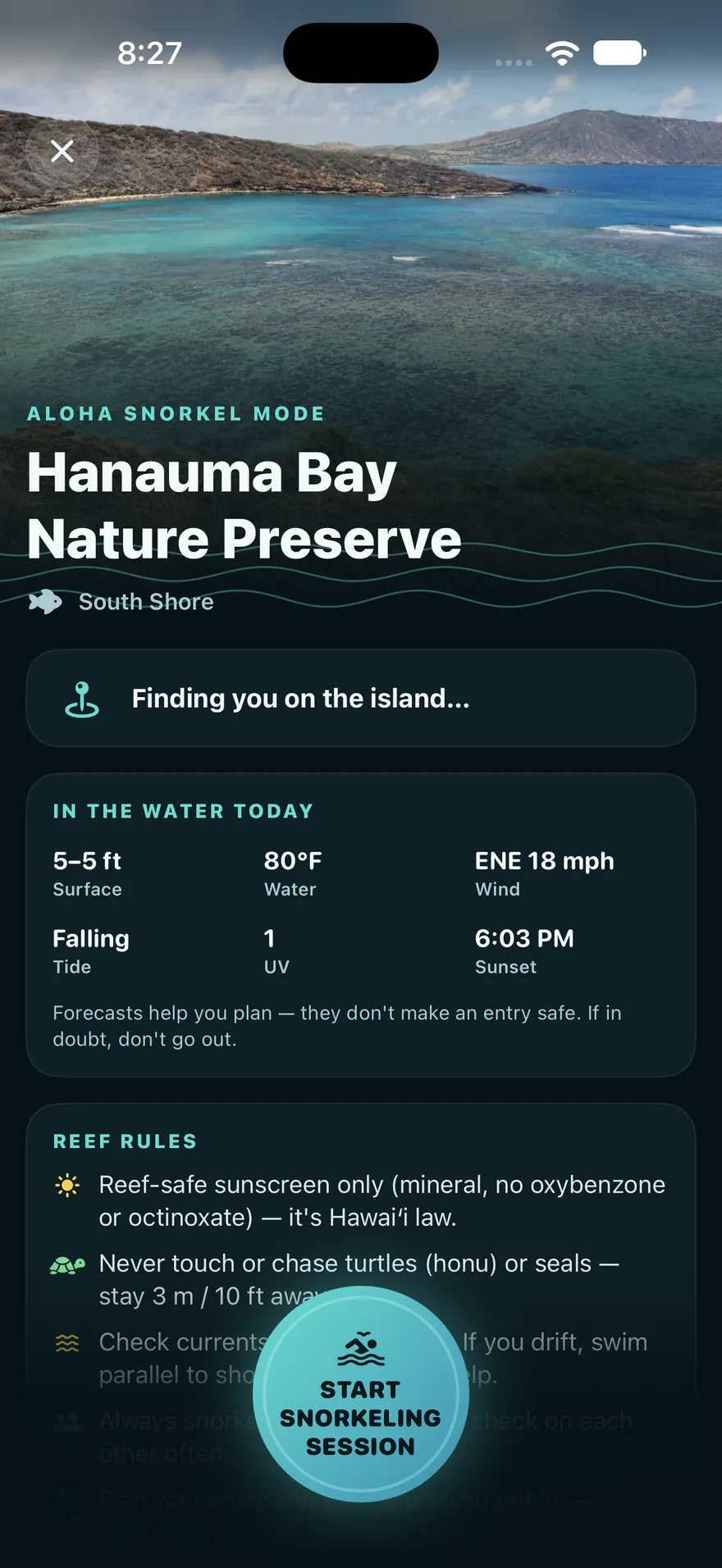Close the Aloha Snorkel Mode screen
The height and width of the screenshot is (1568, 722).
62,151
